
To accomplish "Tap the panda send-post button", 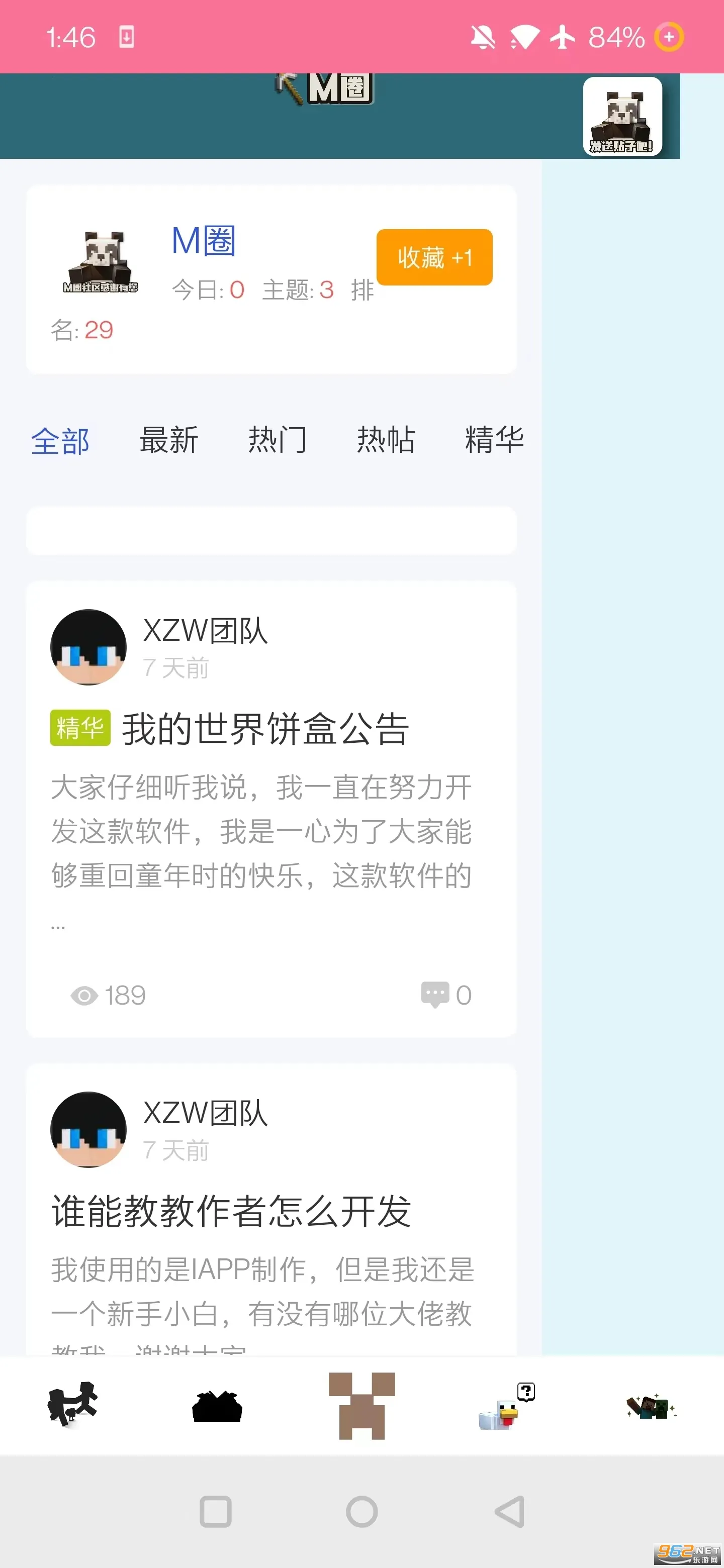I will 622,116.
